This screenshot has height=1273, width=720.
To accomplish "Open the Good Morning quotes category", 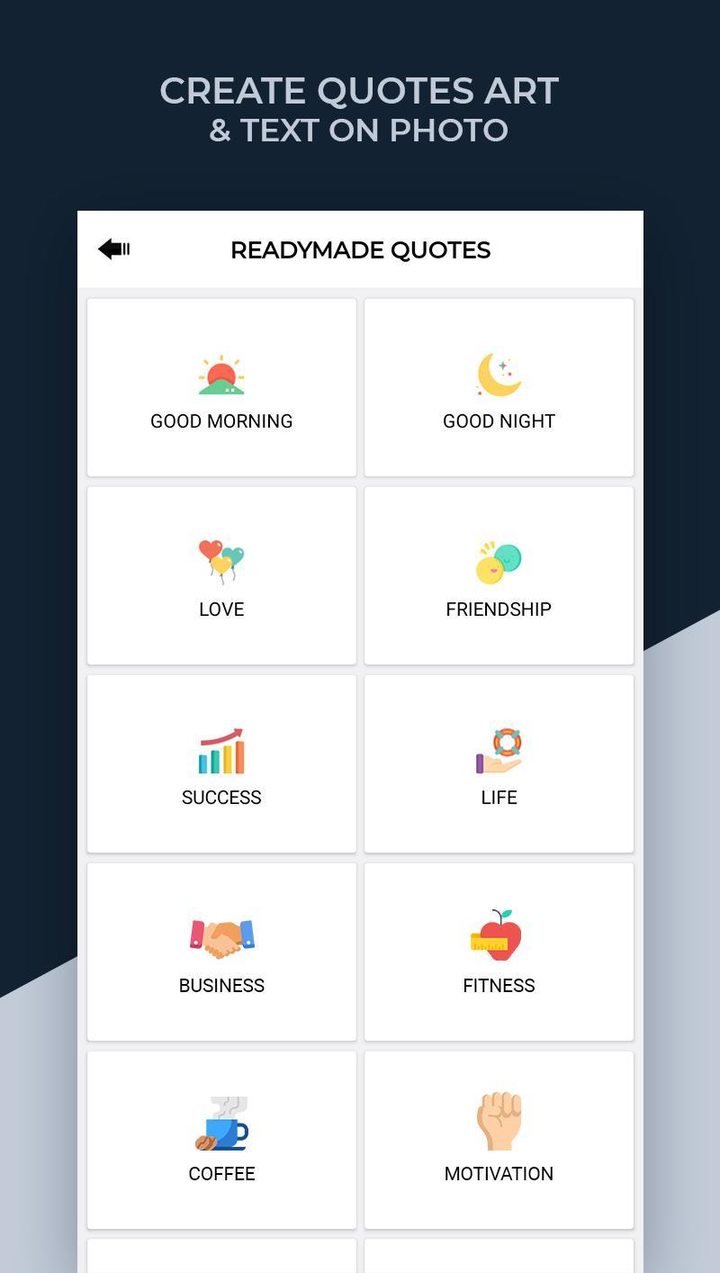I will [221, 386].
